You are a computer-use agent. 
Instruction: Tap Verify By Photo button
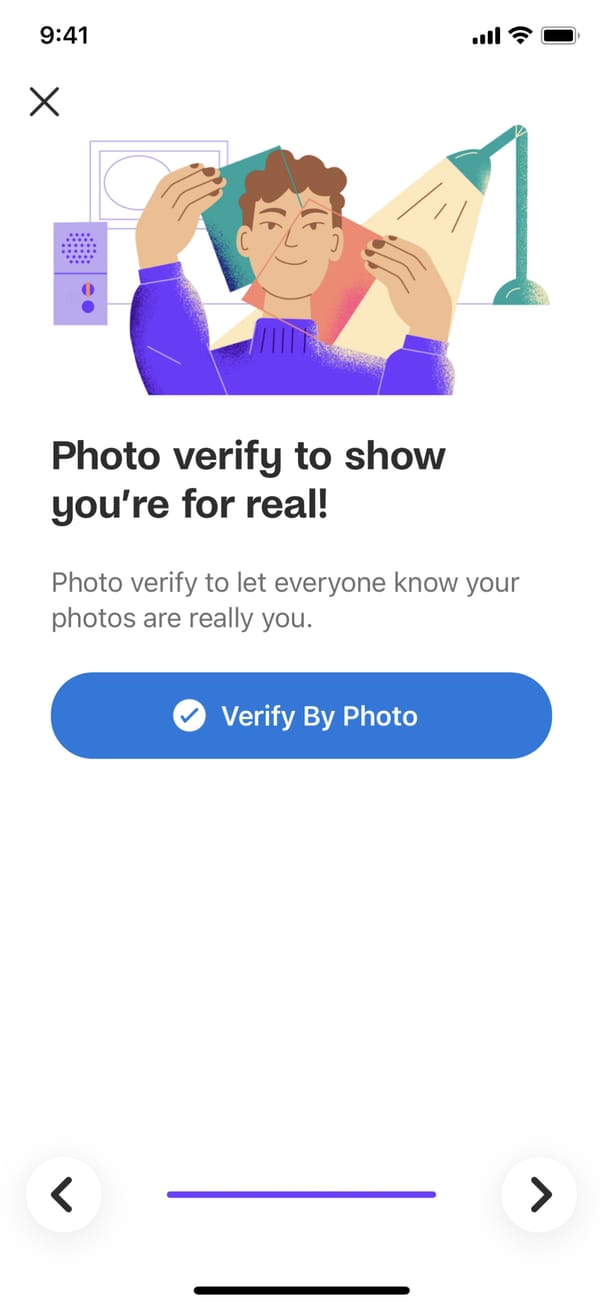[x=301, y=715]
